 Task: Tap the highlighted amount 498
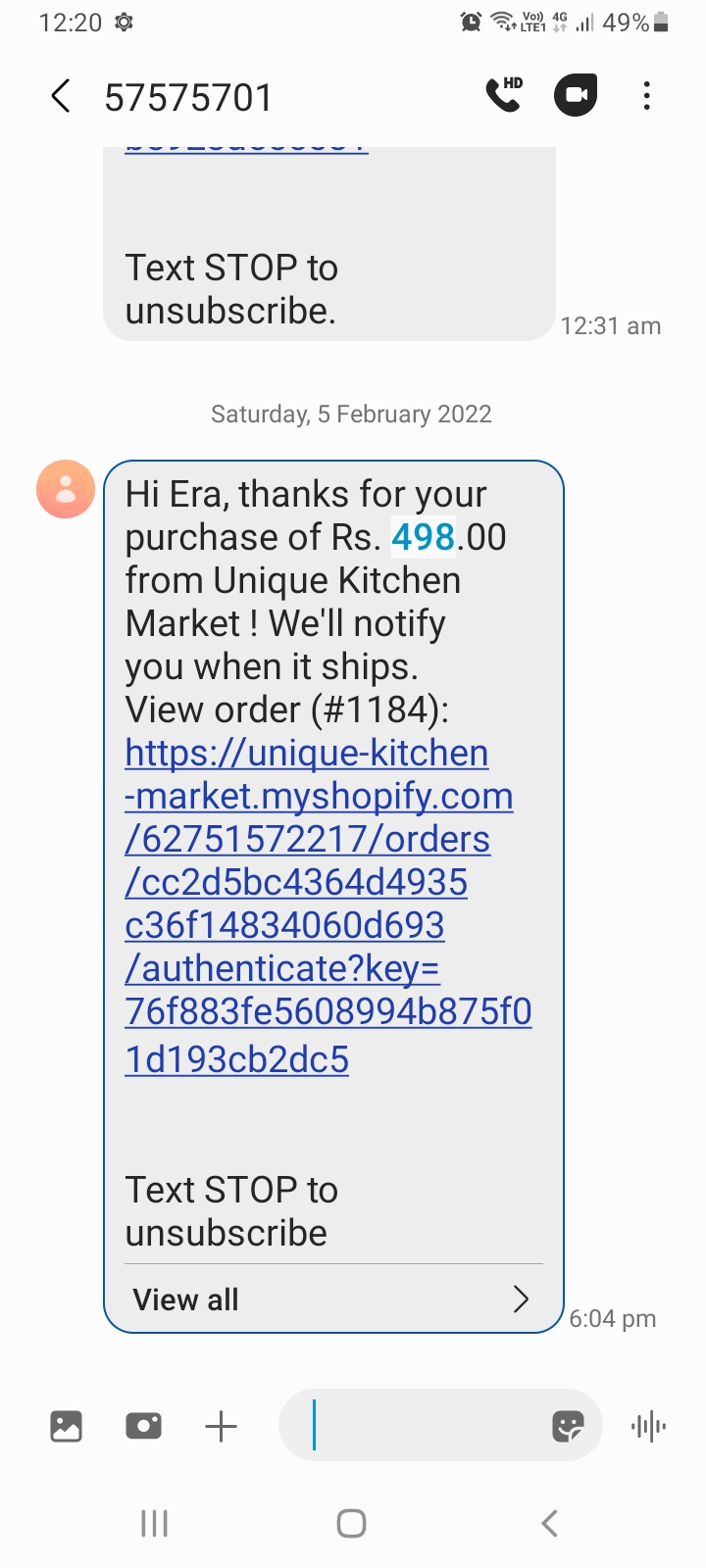pos(423,537)
